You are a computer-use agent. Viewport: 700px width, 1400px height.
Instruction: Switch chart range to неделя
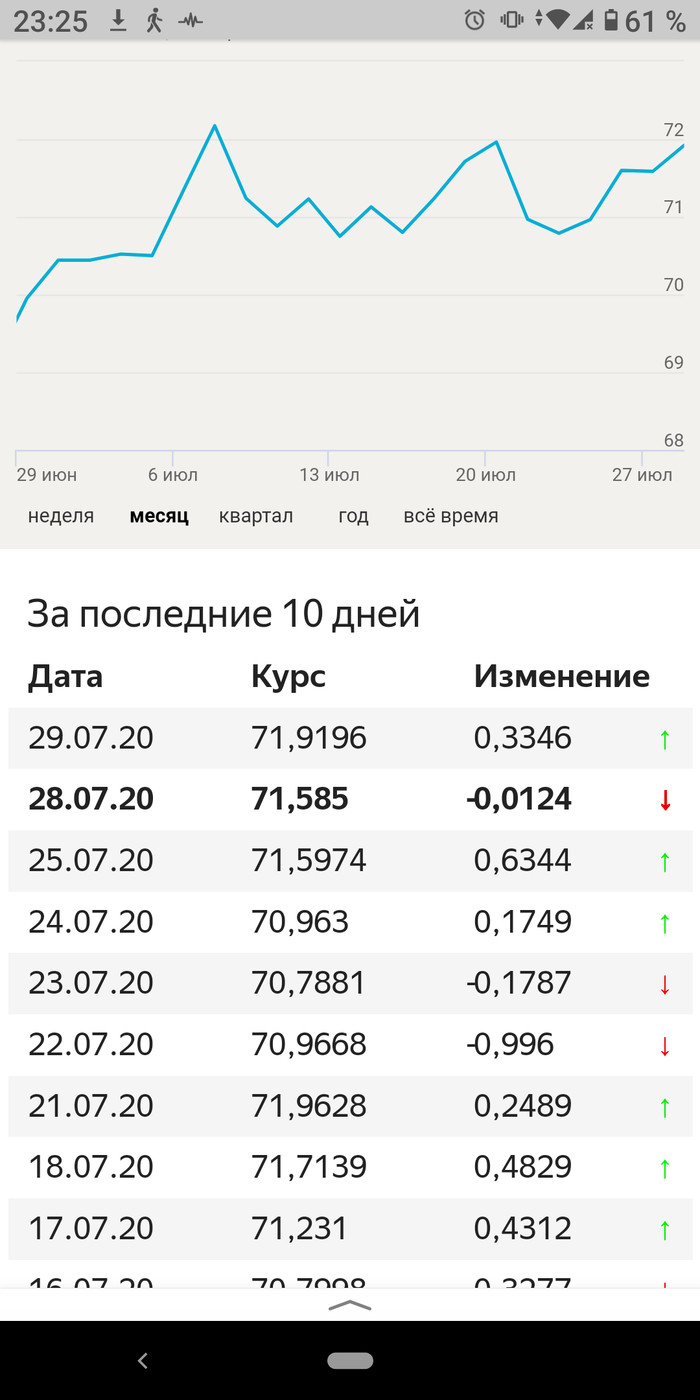pyautogui.click(x=61, y=516)
